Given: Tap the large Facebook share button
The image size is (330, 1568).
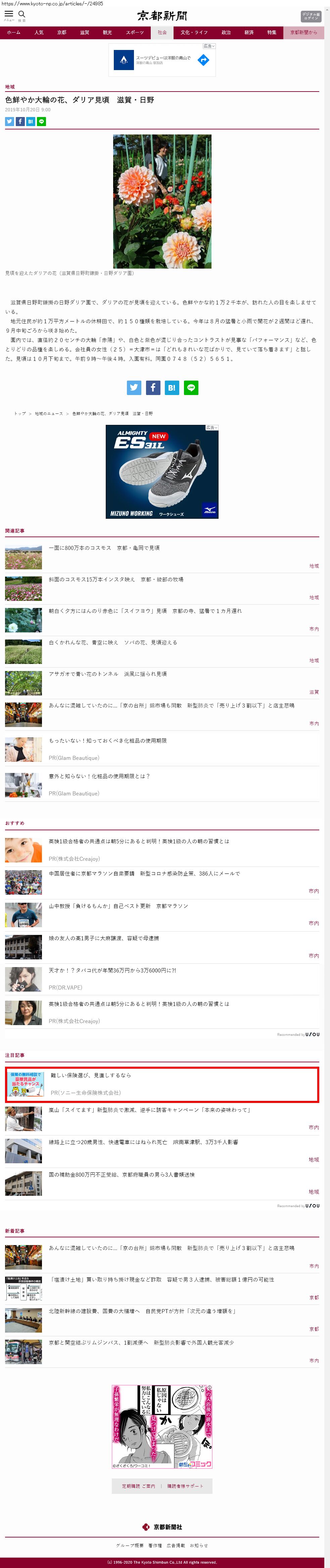Looking at the screenshot, I should [x=153, y=387].
